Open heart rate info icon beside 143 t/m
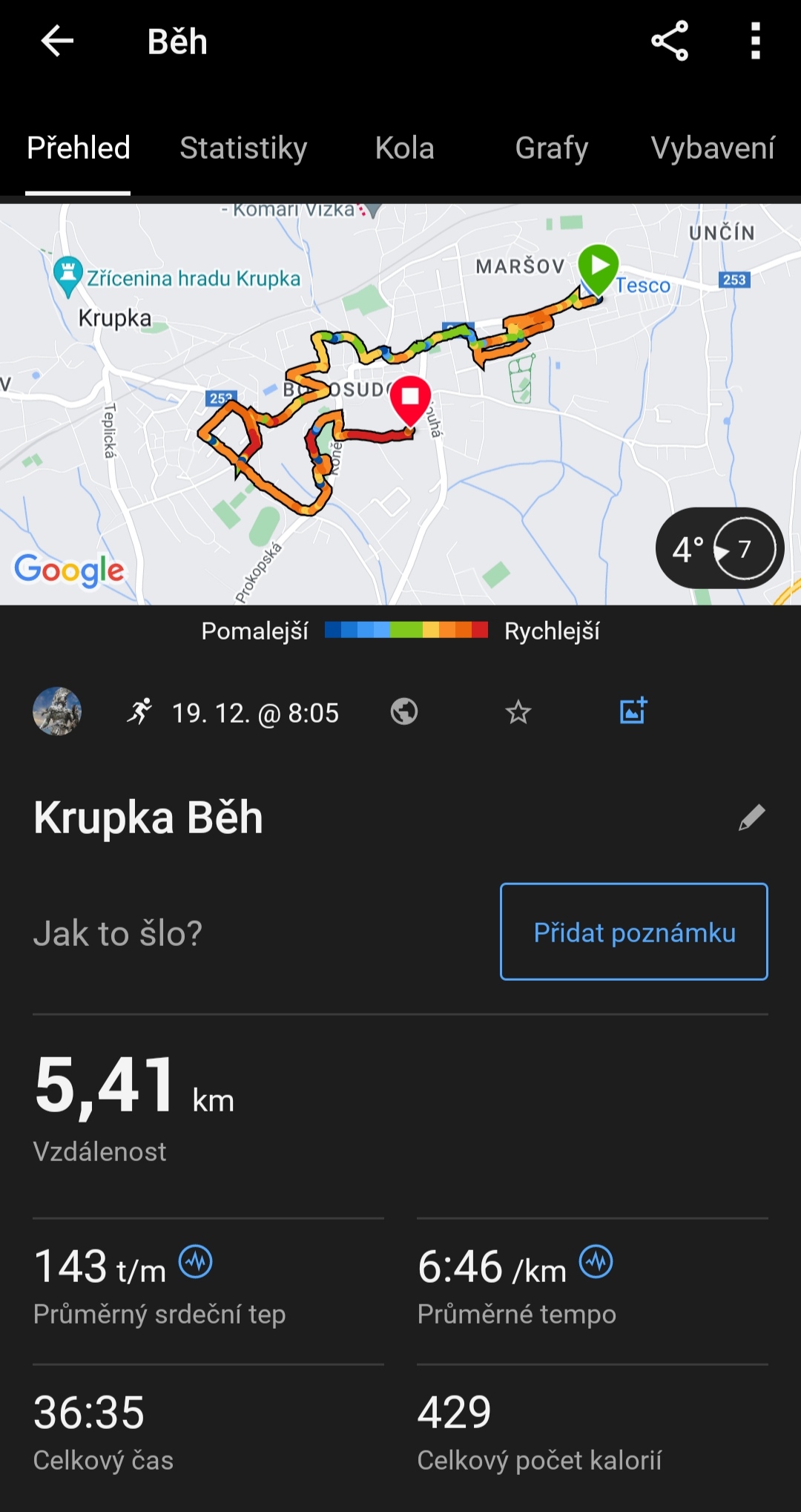 tap(197, 1261)
